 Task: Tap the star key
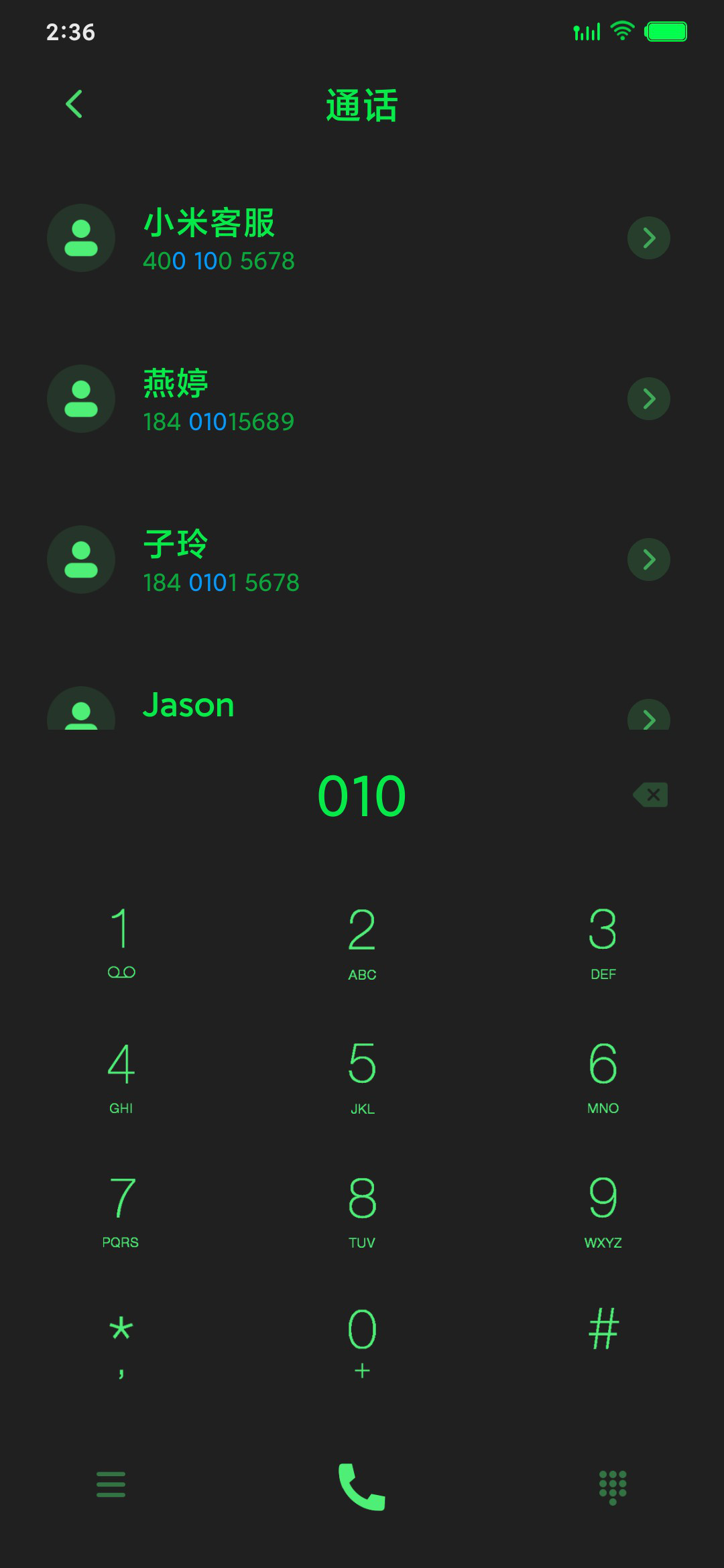coord(121,1342)
